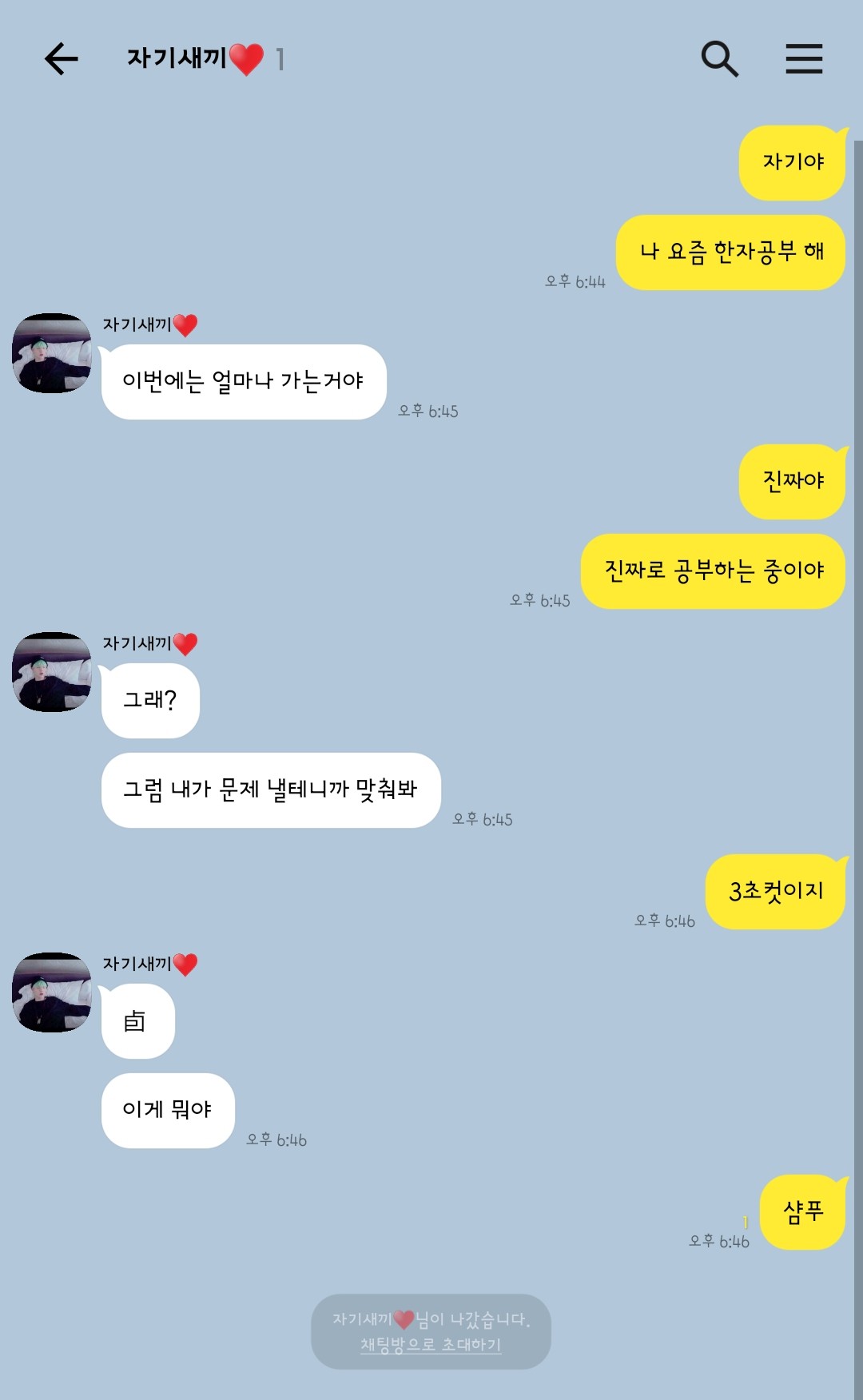Search within this conversation
The image size is (863, 1400).
[719, 59]
